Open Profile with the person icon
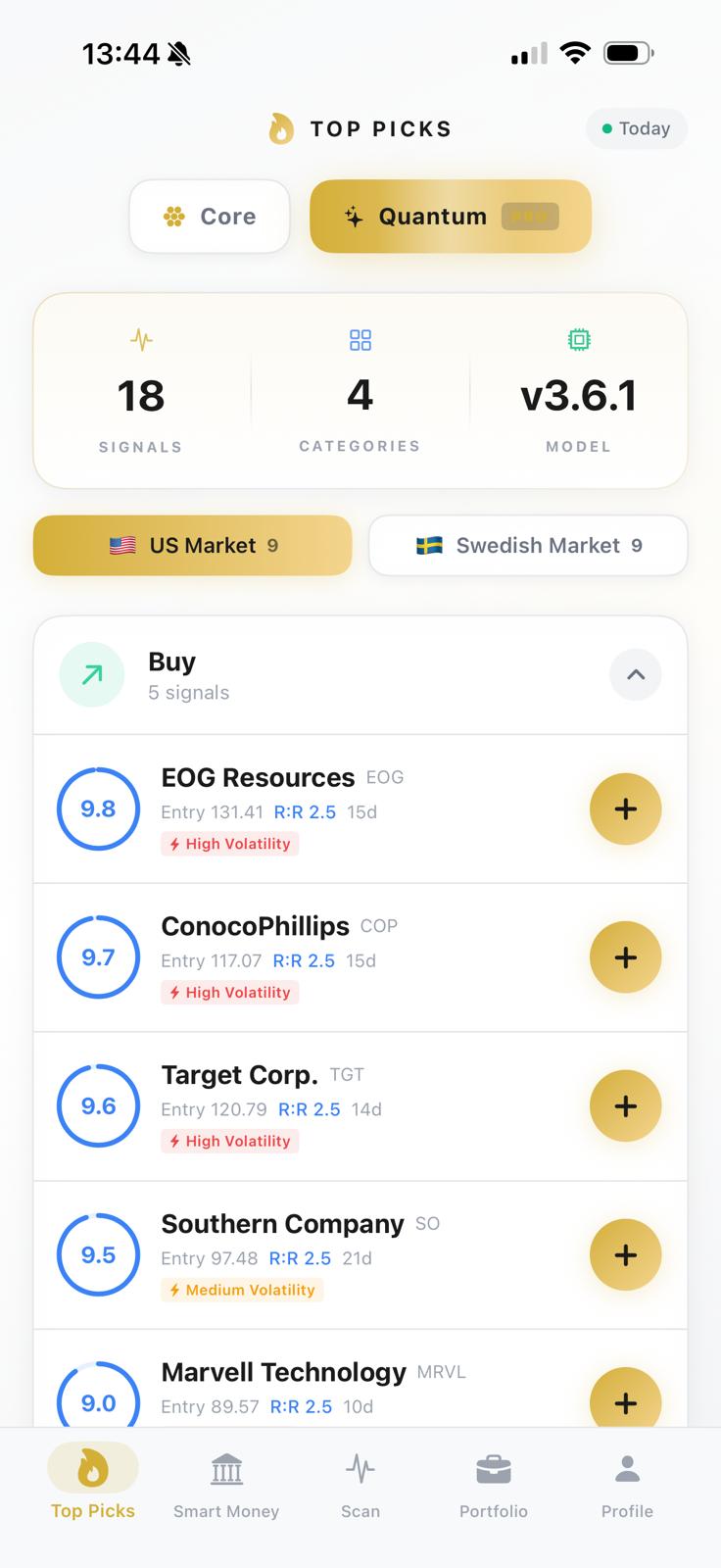Image resolution: width=721 pixels, height=1568 pixels. tap(627, 1470)
